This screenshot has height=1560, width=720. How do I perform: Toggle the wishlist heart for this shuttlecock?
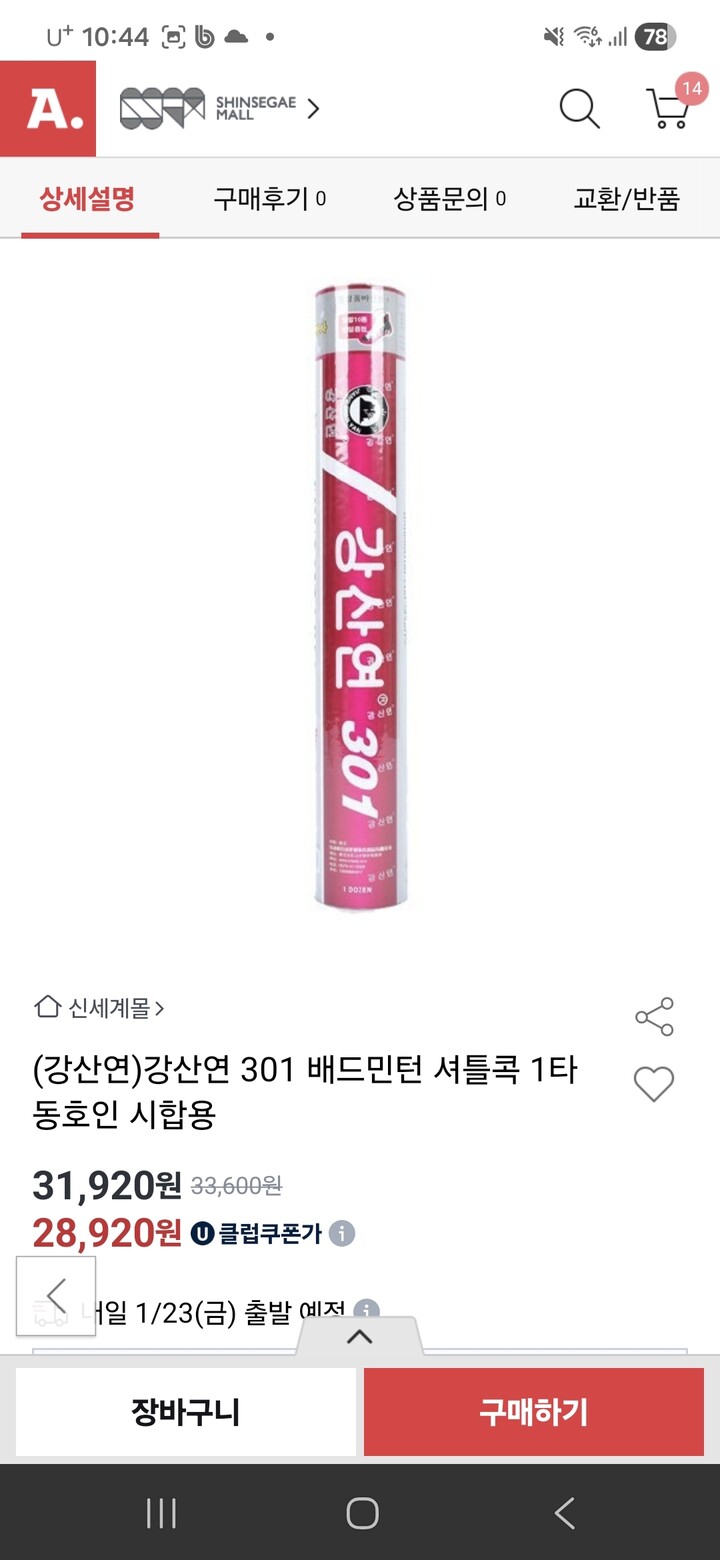pyautogui.click(x=654, y=1083)
